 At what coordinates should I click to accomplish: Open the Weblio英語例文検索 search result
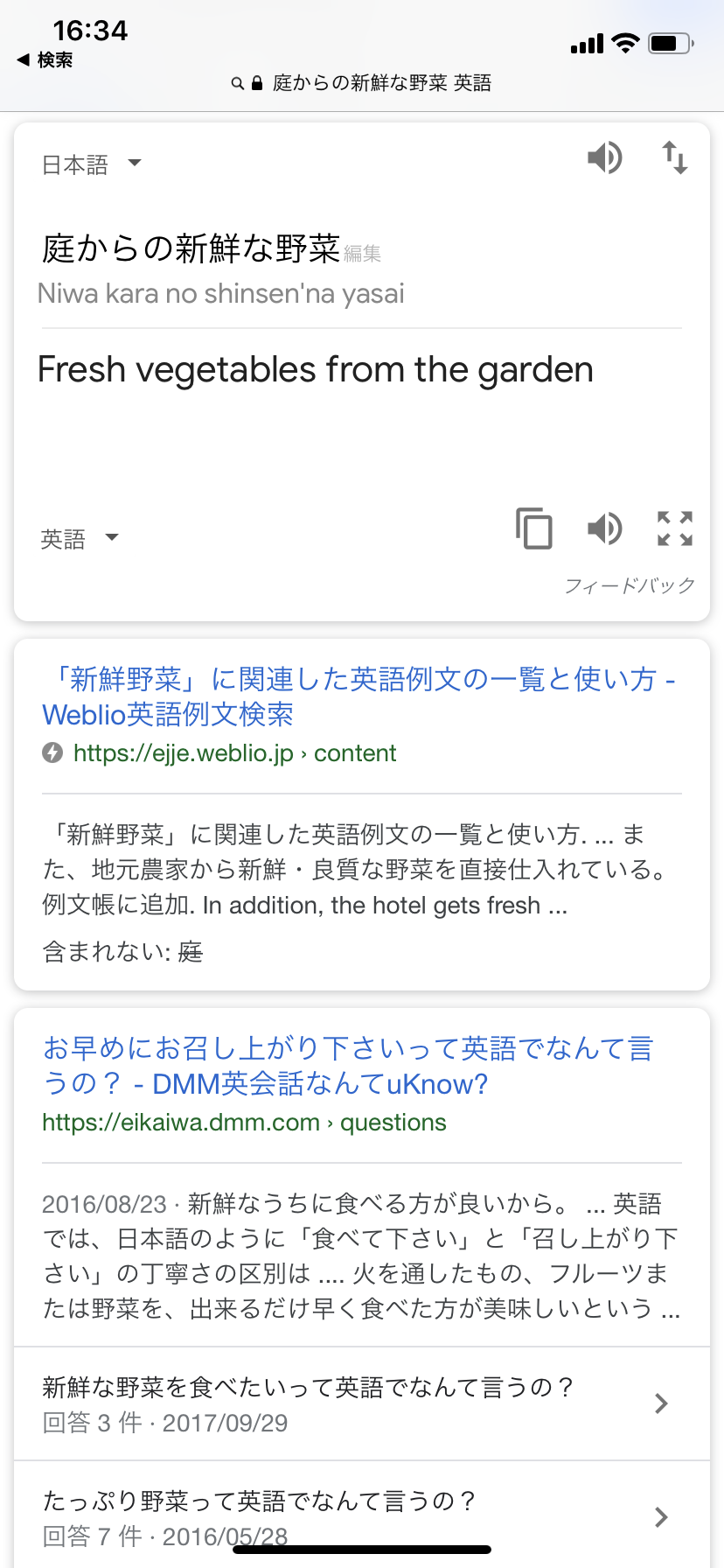click(x=359, y=696)
